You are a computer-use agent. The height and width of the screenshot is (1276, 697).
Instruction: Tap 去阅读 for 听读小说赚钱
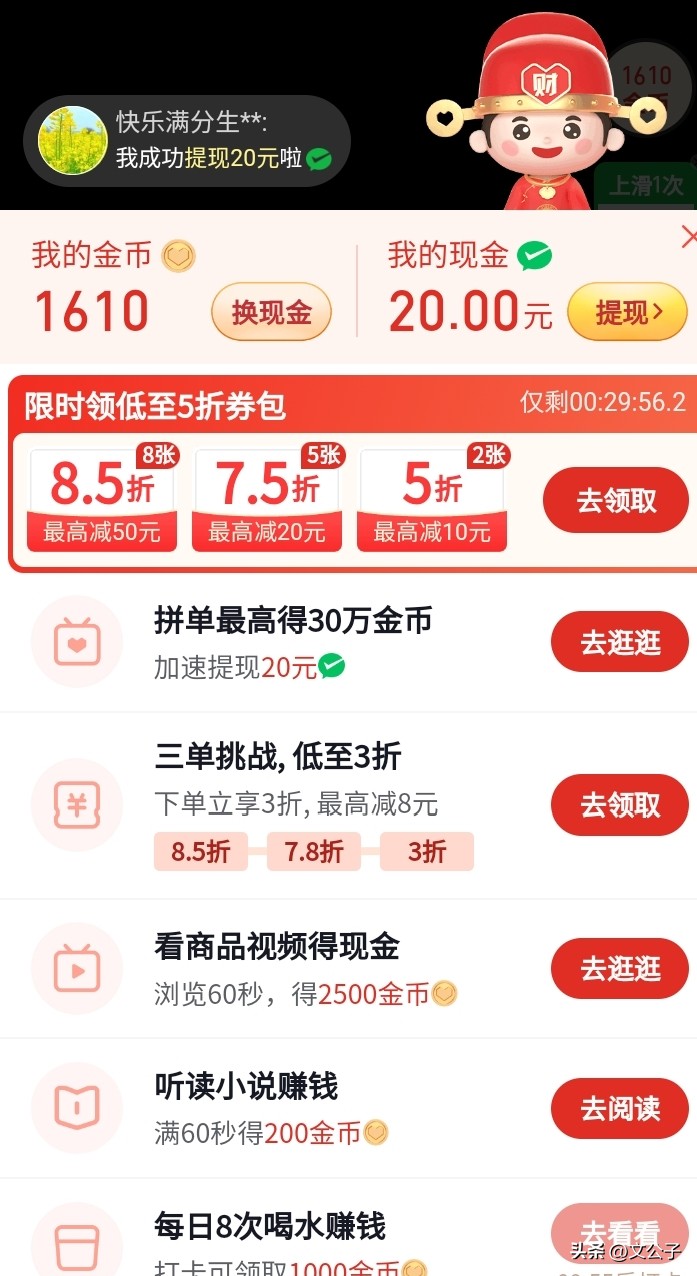tap(620, 1108)
